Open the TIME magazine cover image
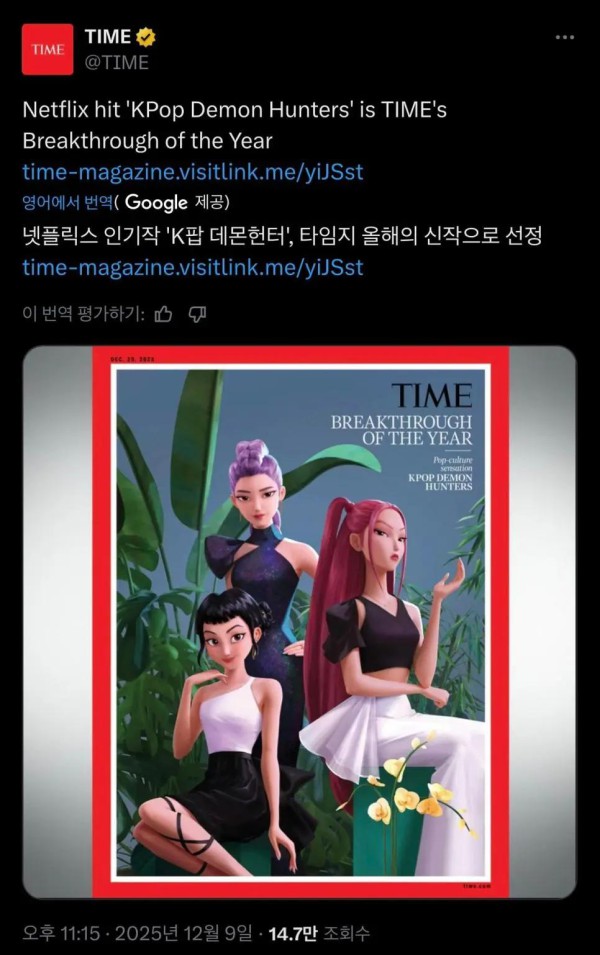 [x=300, y=620]
